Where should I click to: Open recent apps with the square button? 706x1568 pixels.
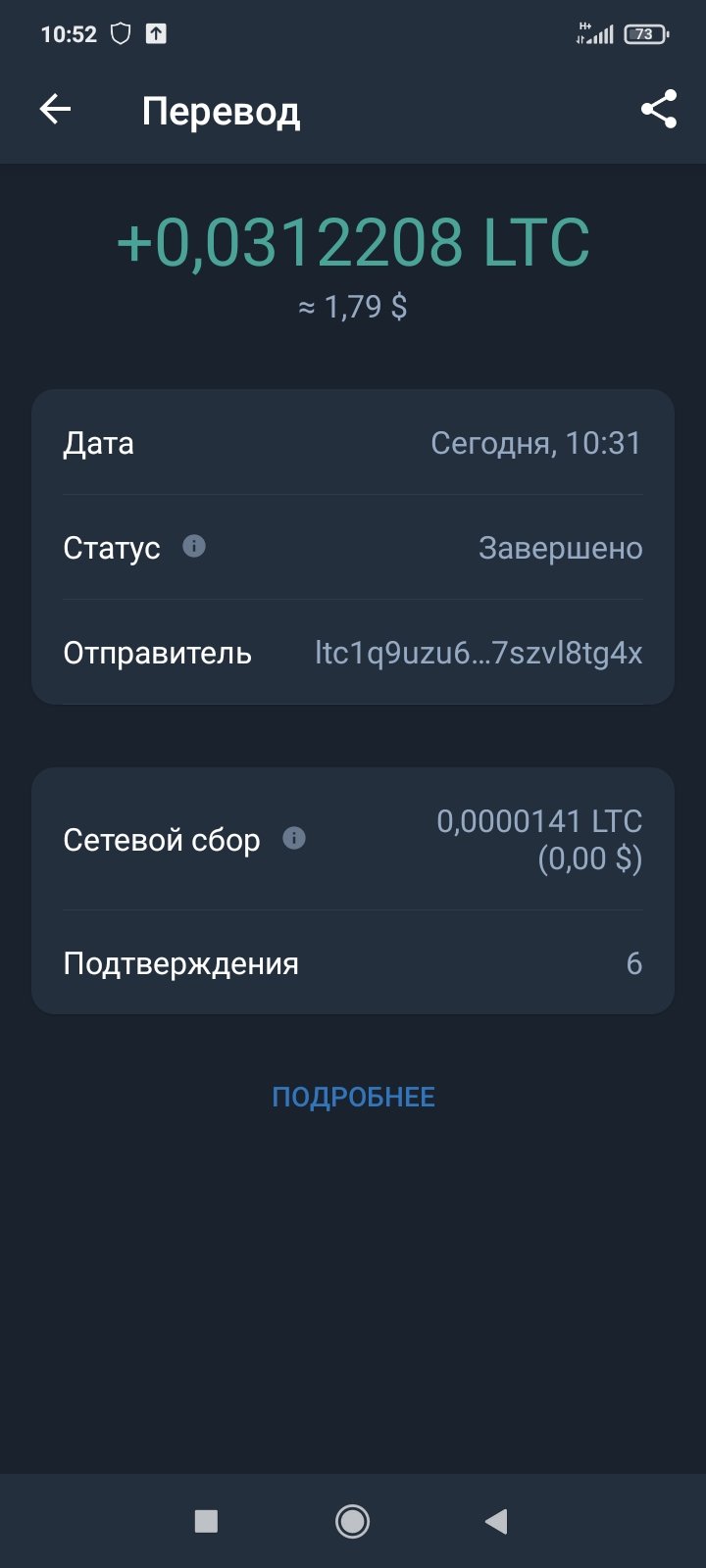click(x=206, y=1521)
